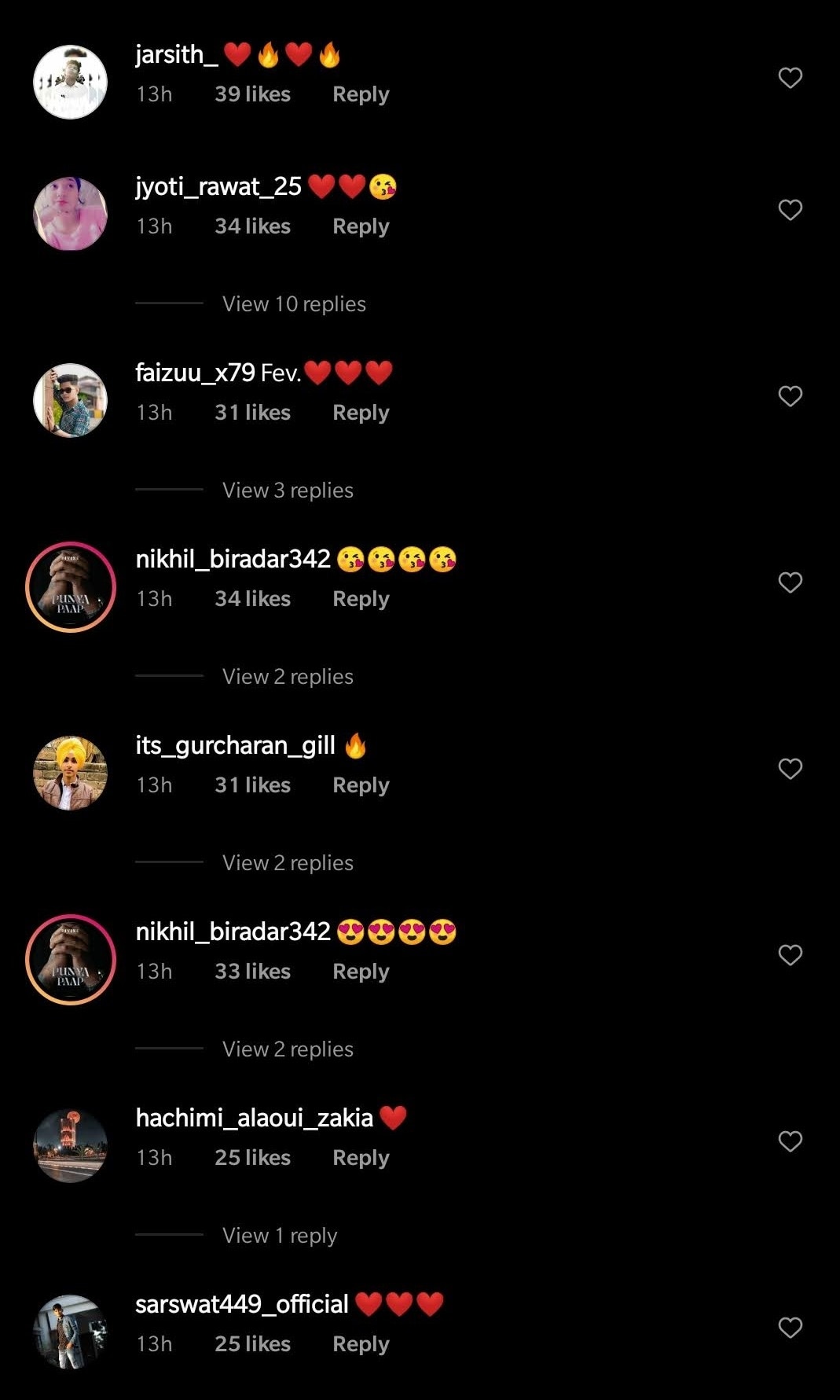
Task: View 3 replies under faizuu_x79's comment
Action: pyautogui.click(x=288, y=491)
